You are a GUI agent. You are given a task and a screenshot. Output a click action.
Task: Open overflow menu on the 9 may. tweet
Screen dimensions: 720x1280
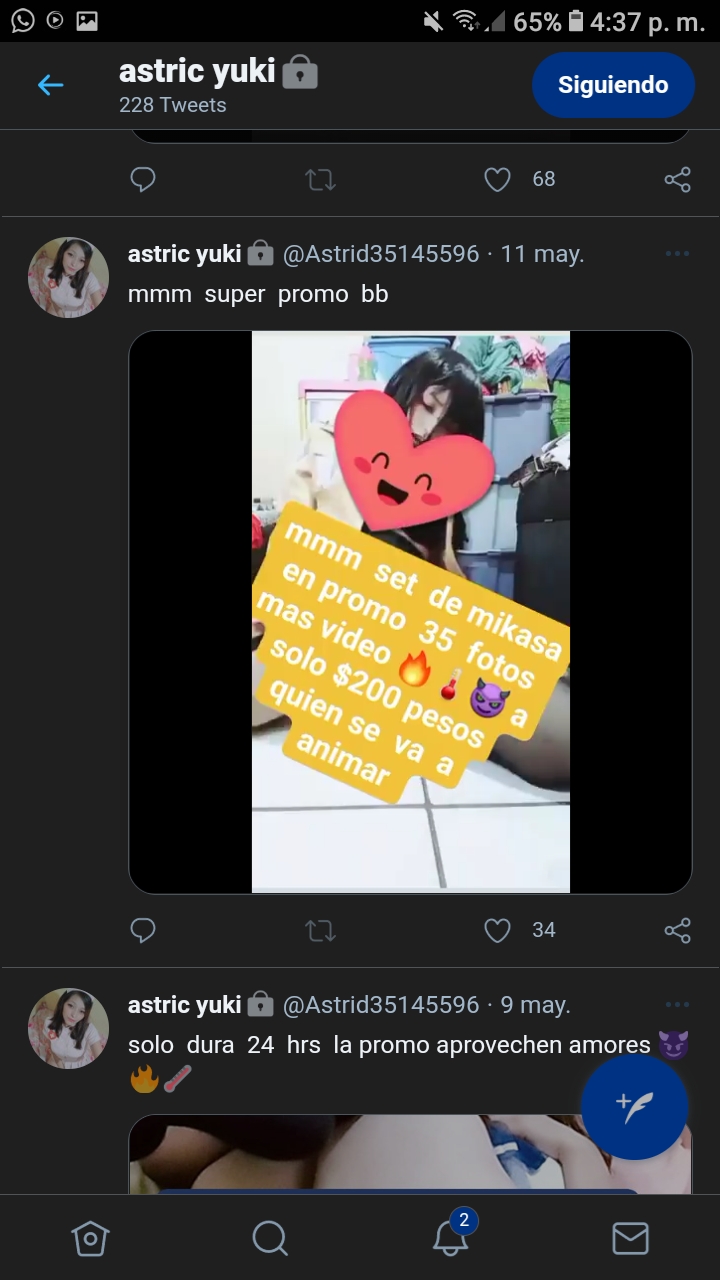(677, 1005)
